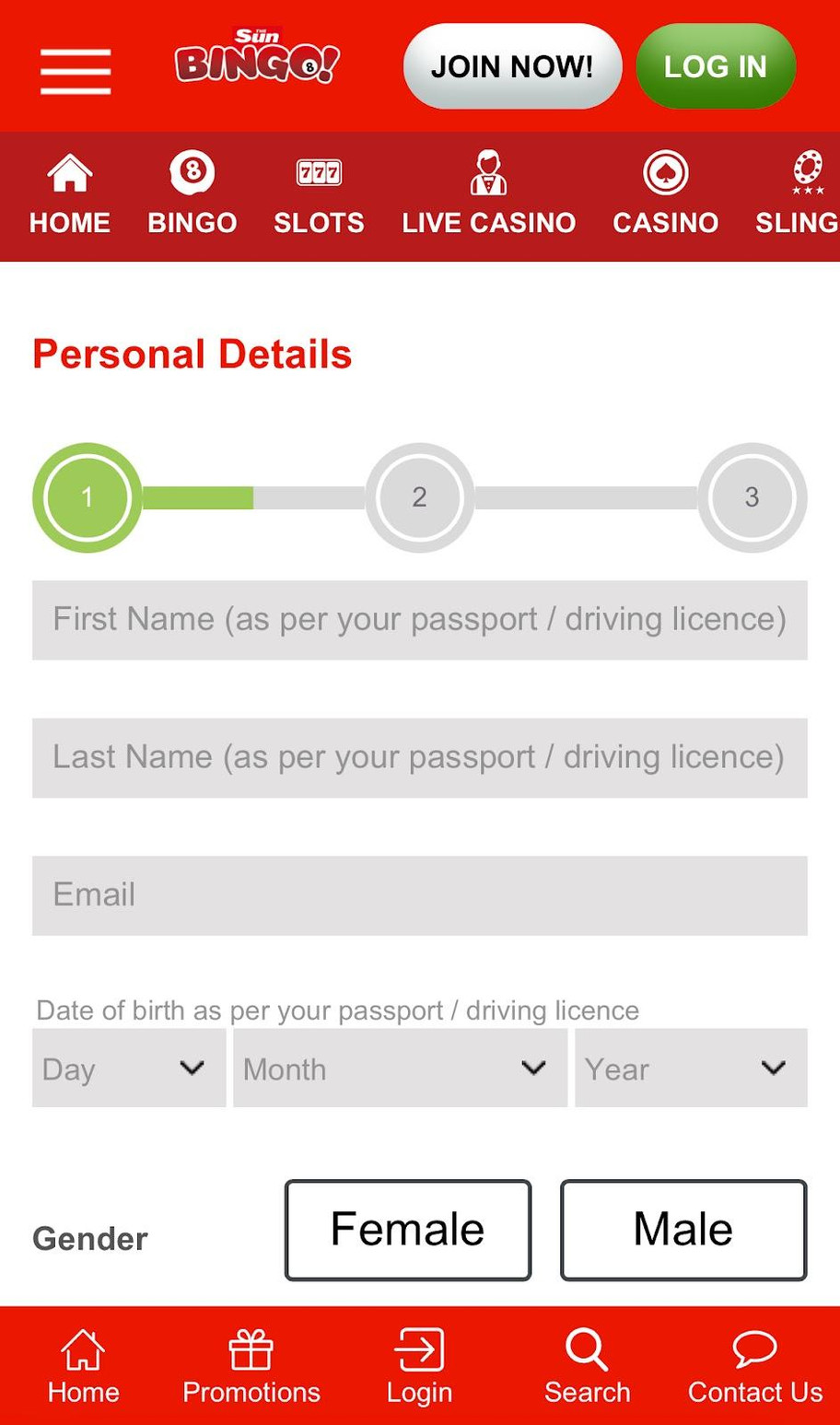This screenshot has height=1425, width=840.
Task: Tap the Email input field
Action: pyautogui.click(x=420, y=895)
